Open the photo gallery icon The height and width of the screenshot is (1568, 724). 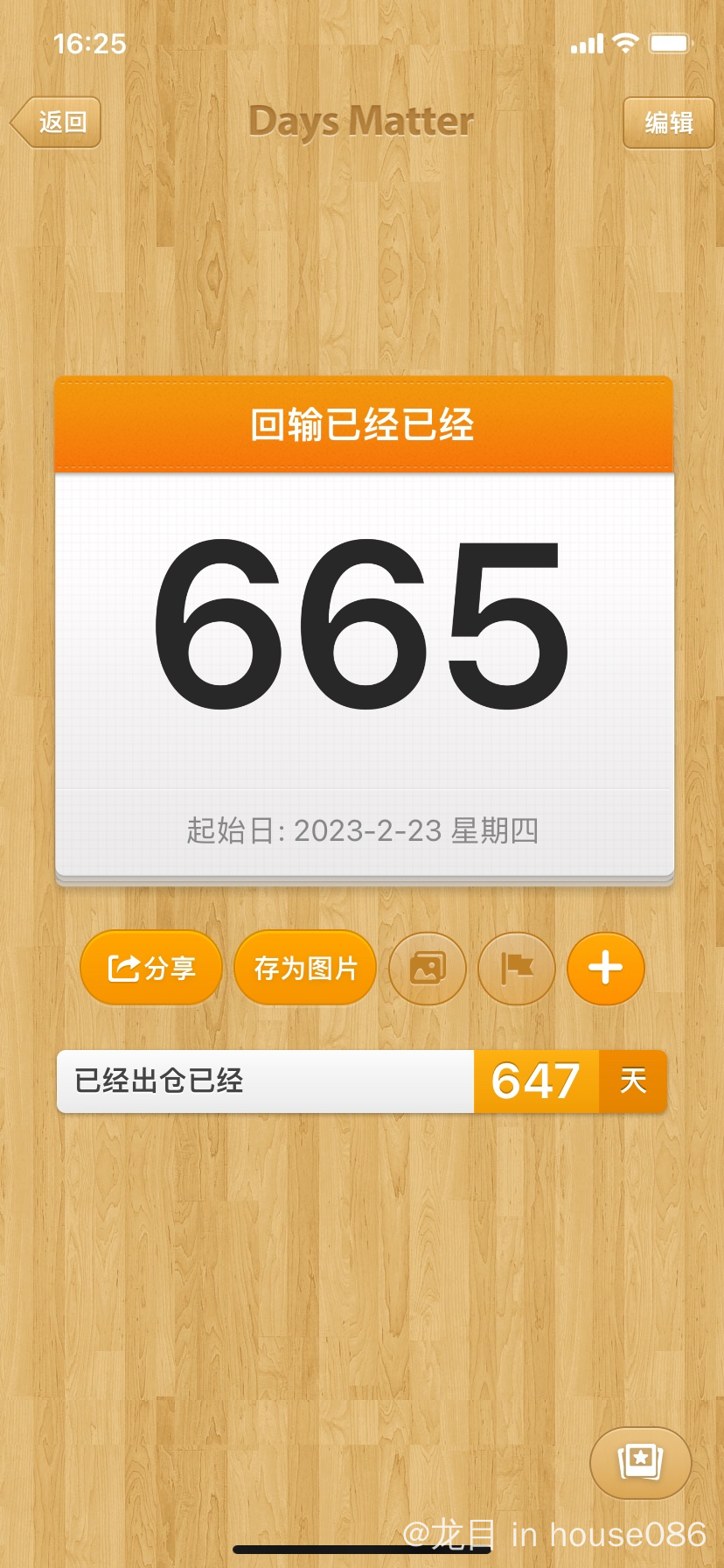click(x=428, y=969)
